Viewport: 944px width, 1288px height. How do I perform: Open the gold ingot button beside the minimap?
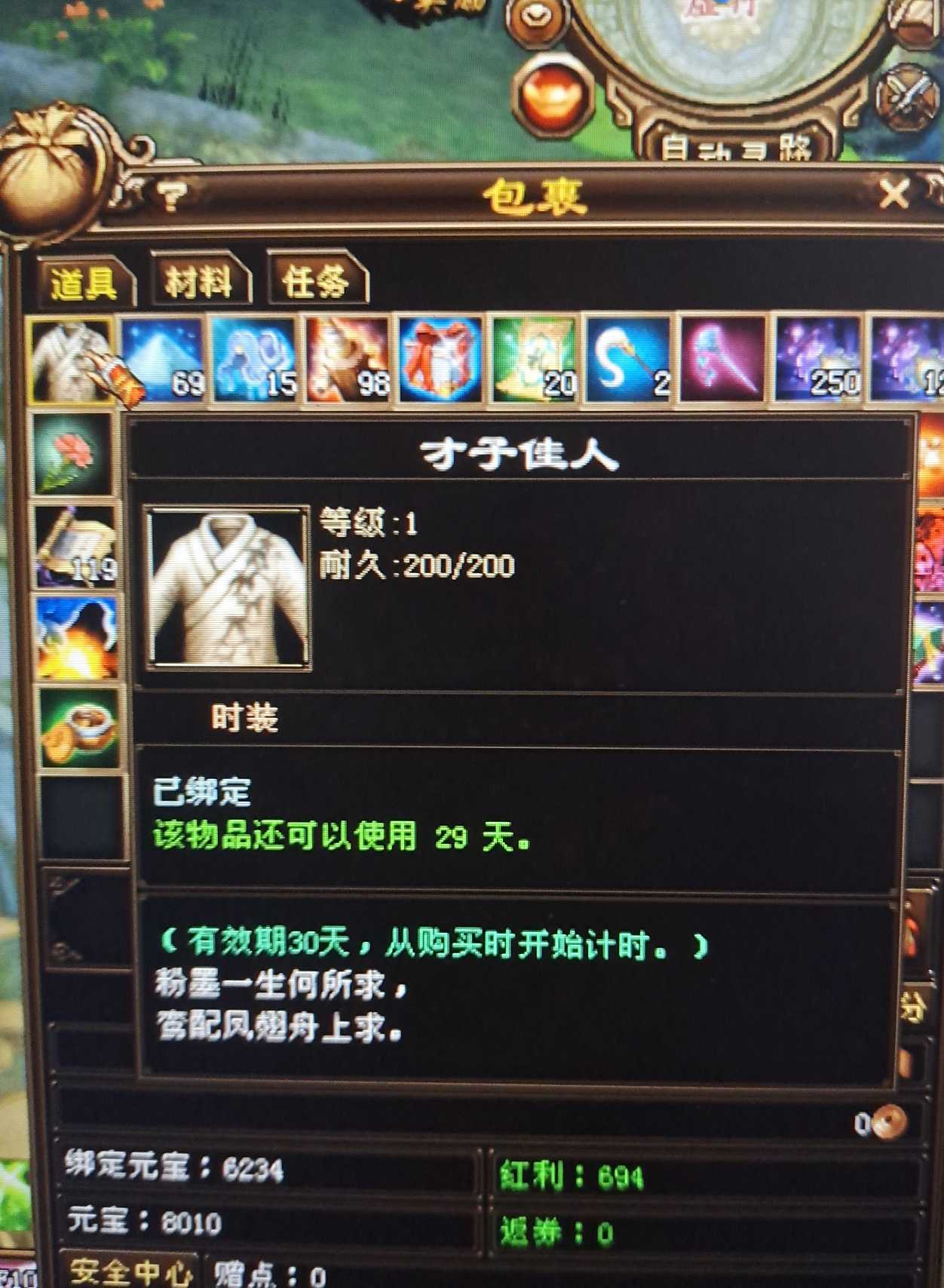[553, 97]
